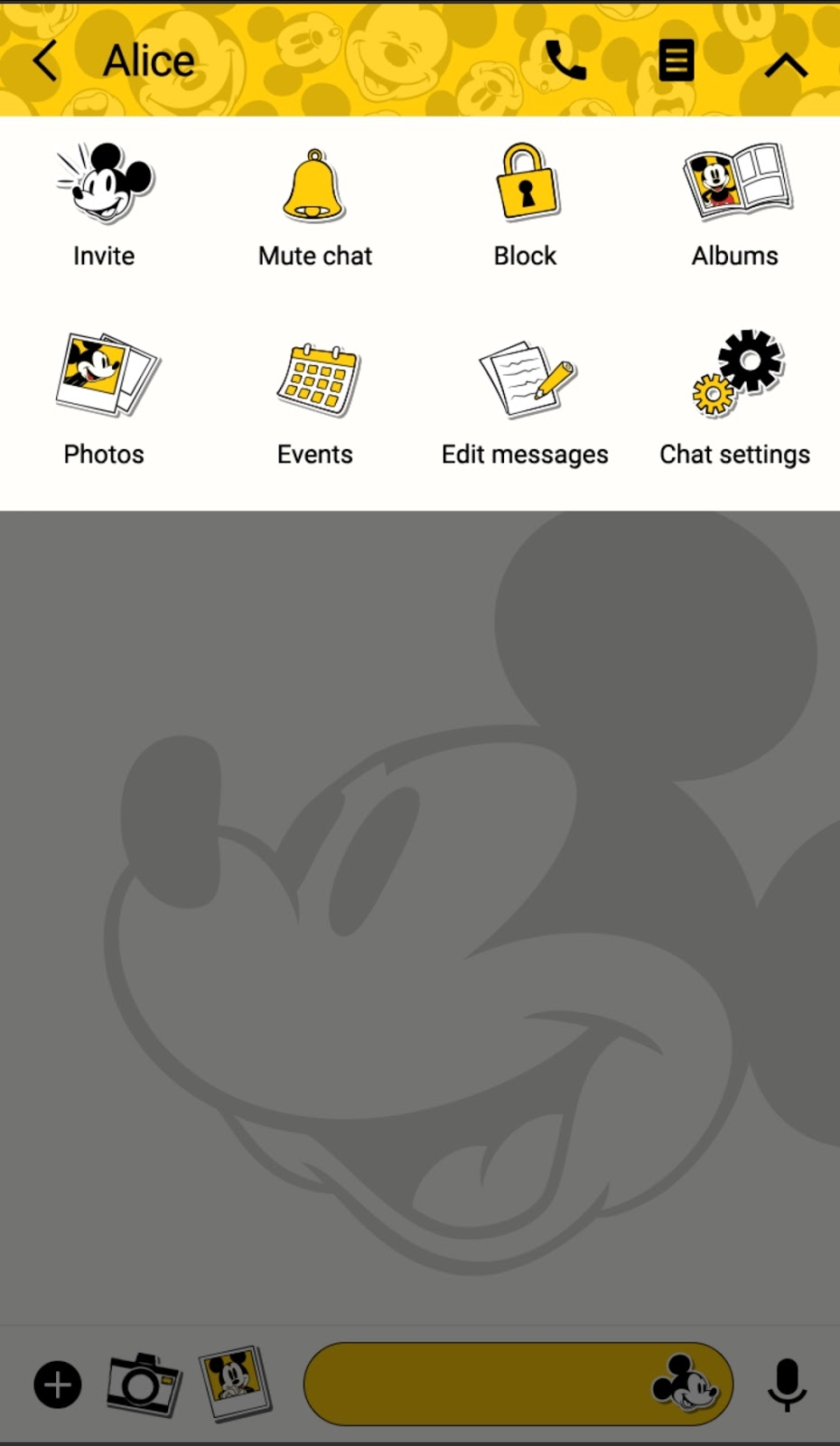Open the camera from chat bar
840x1446 pixels.
(144, 1385)
